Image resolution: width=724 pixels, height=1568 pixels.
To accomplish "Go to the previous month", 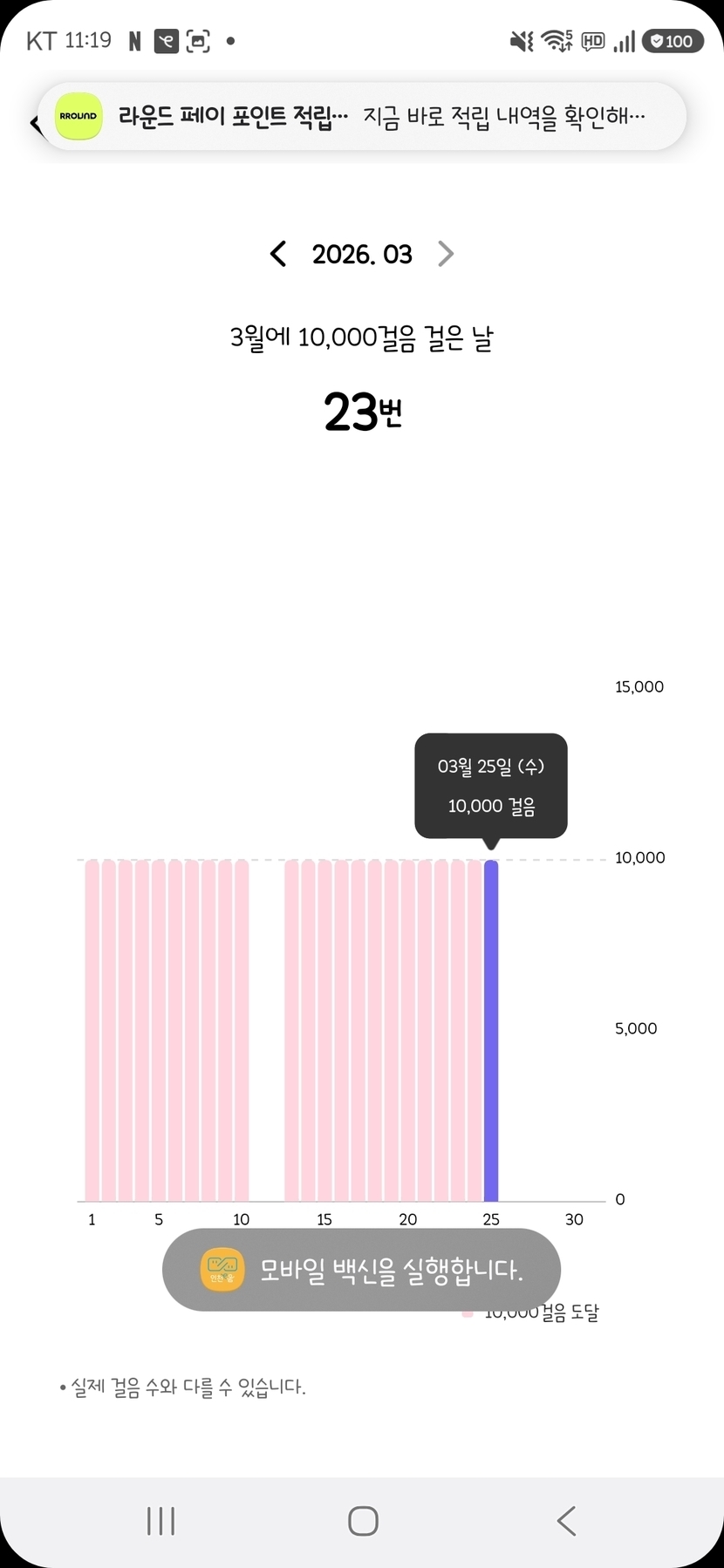I will coord(278,254).
